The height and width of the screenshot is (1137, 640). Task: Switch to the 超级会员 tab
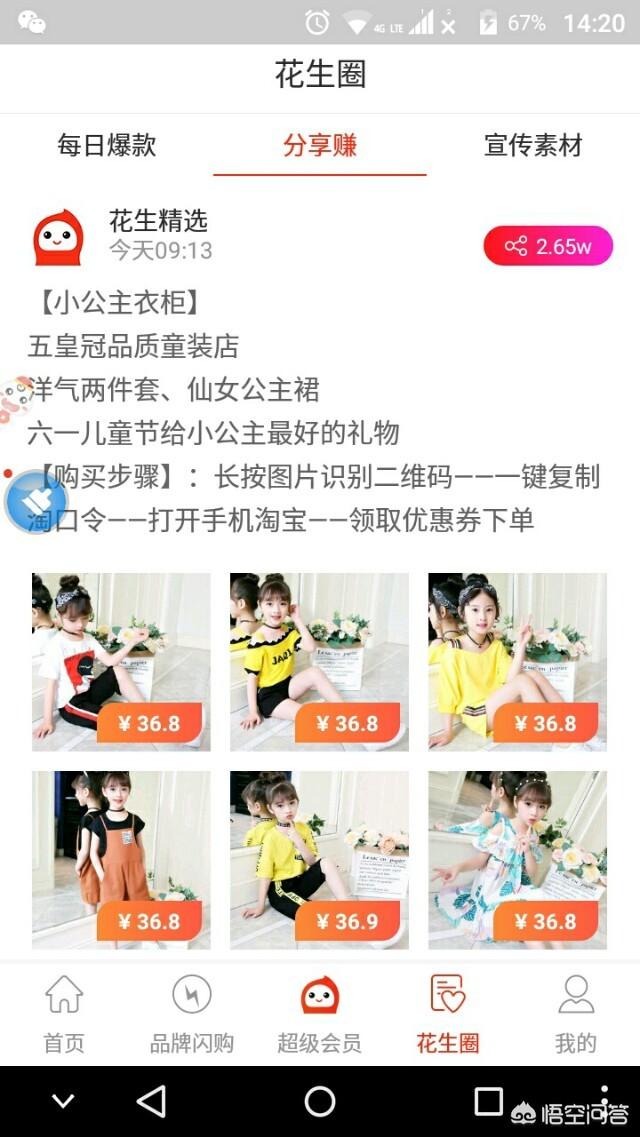[320, 1015]
